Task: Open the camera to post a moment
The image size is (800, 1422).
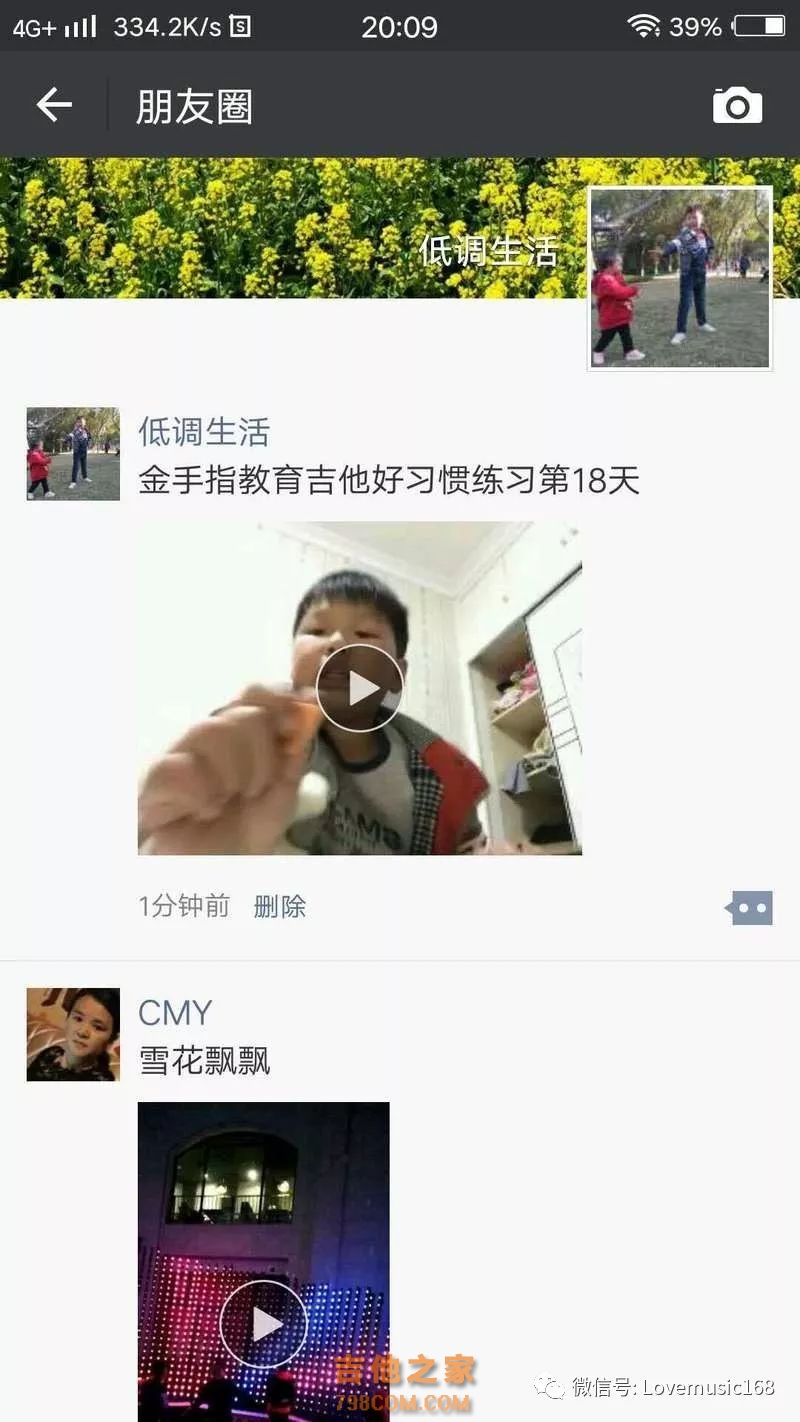Action: 737,105
